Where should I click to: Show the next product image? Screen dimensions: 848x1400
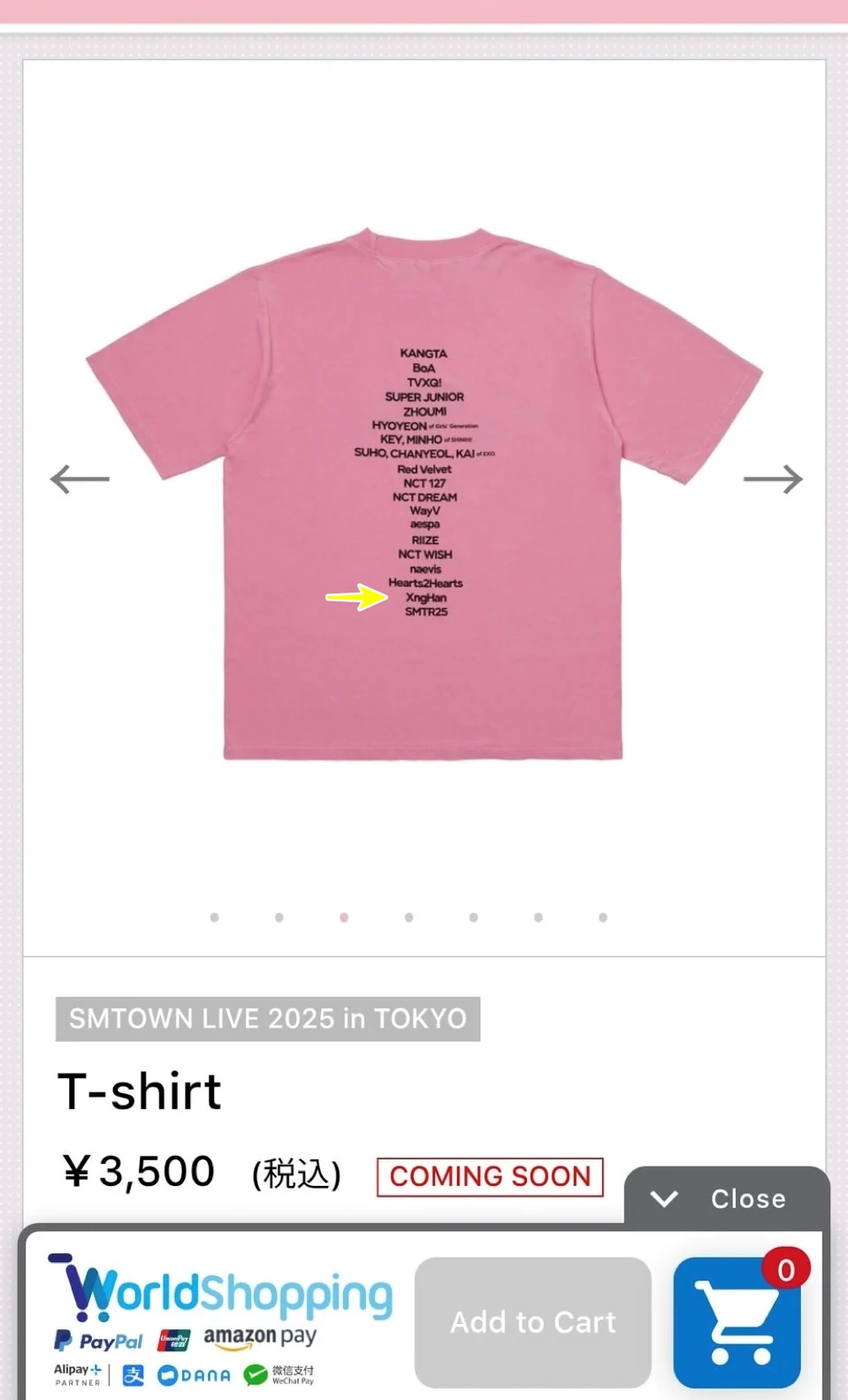(772, 479)
